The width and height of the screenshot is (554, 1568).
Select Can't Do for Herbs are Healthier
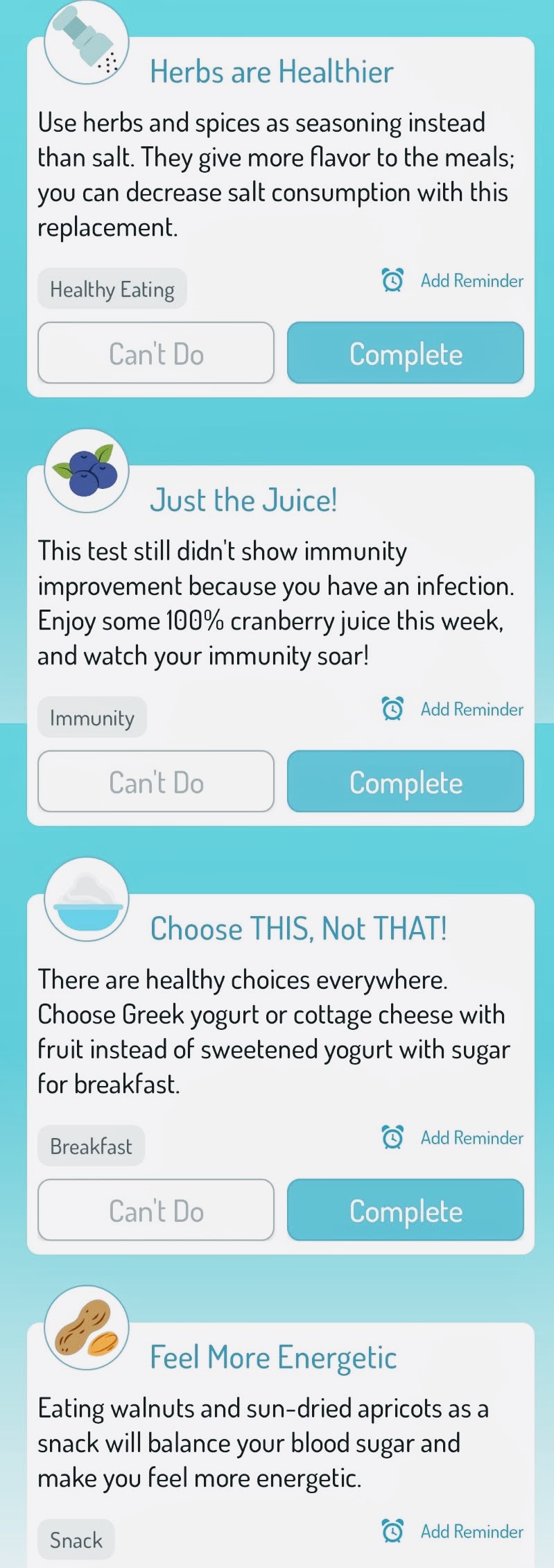pyautogui.click(x=156, y=353)
